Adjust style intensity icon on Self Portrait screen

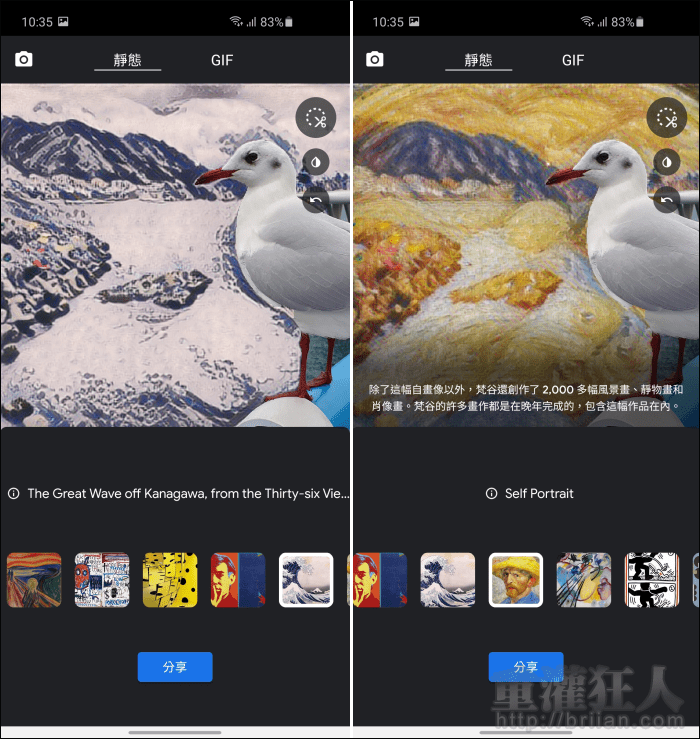pyautogui.click(x=666, y=161)
